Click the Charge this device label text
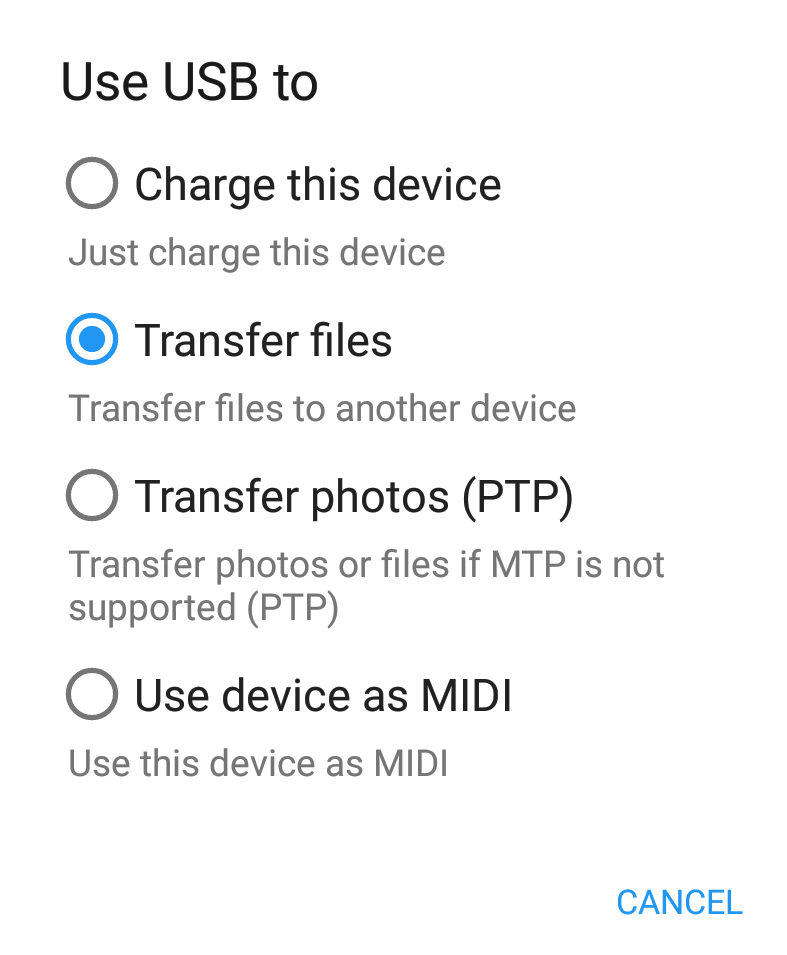Viewport: 787px width, 955px height. click(318, 183)
